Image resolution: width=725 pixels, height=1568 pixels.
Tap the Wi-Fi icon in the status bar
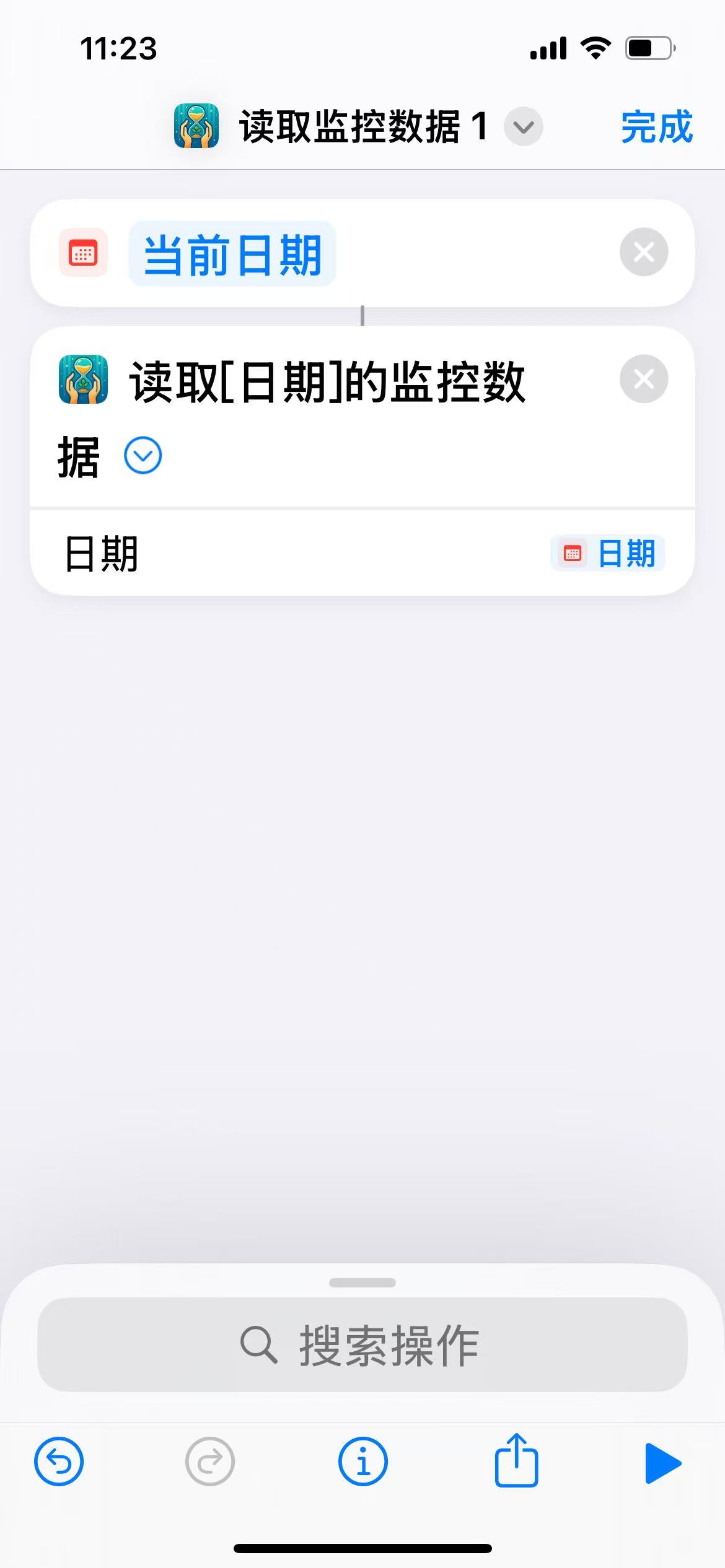596,48
